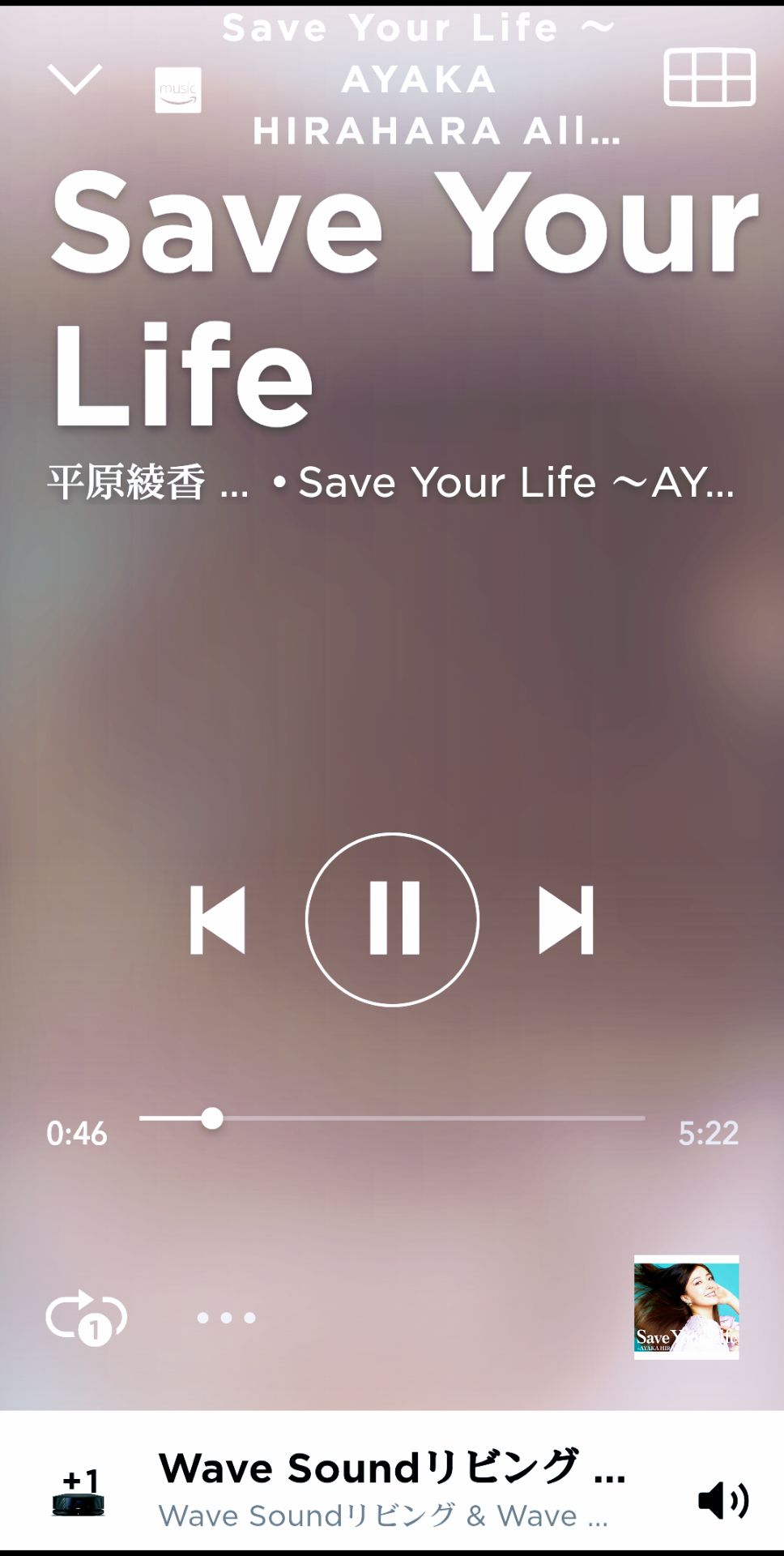View the Save Your Life album artwork
Viewport: 784px width, 1556px height.
pyautogui.click(x=686, y=1307)
